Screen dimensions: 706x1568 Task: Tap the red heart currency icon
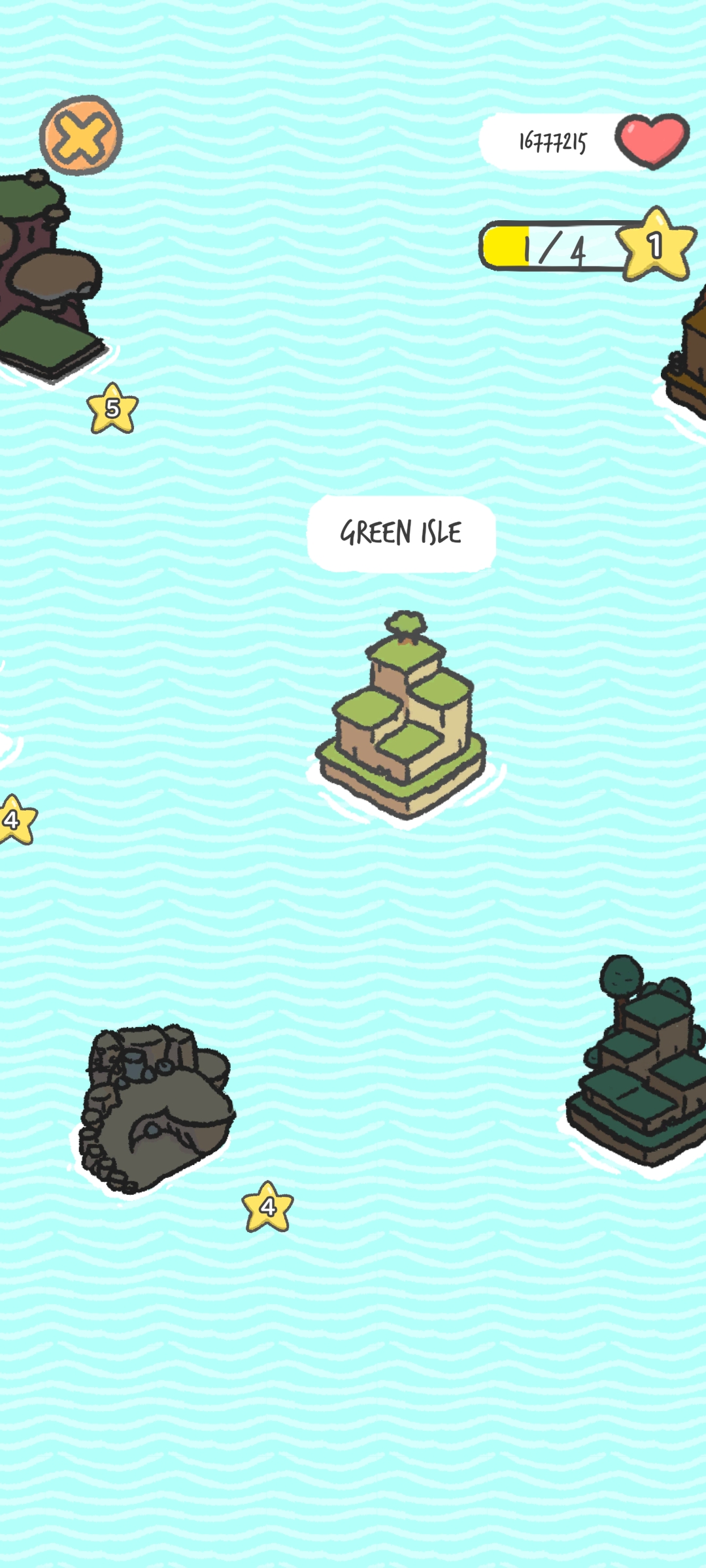click(x=652, y=140)
